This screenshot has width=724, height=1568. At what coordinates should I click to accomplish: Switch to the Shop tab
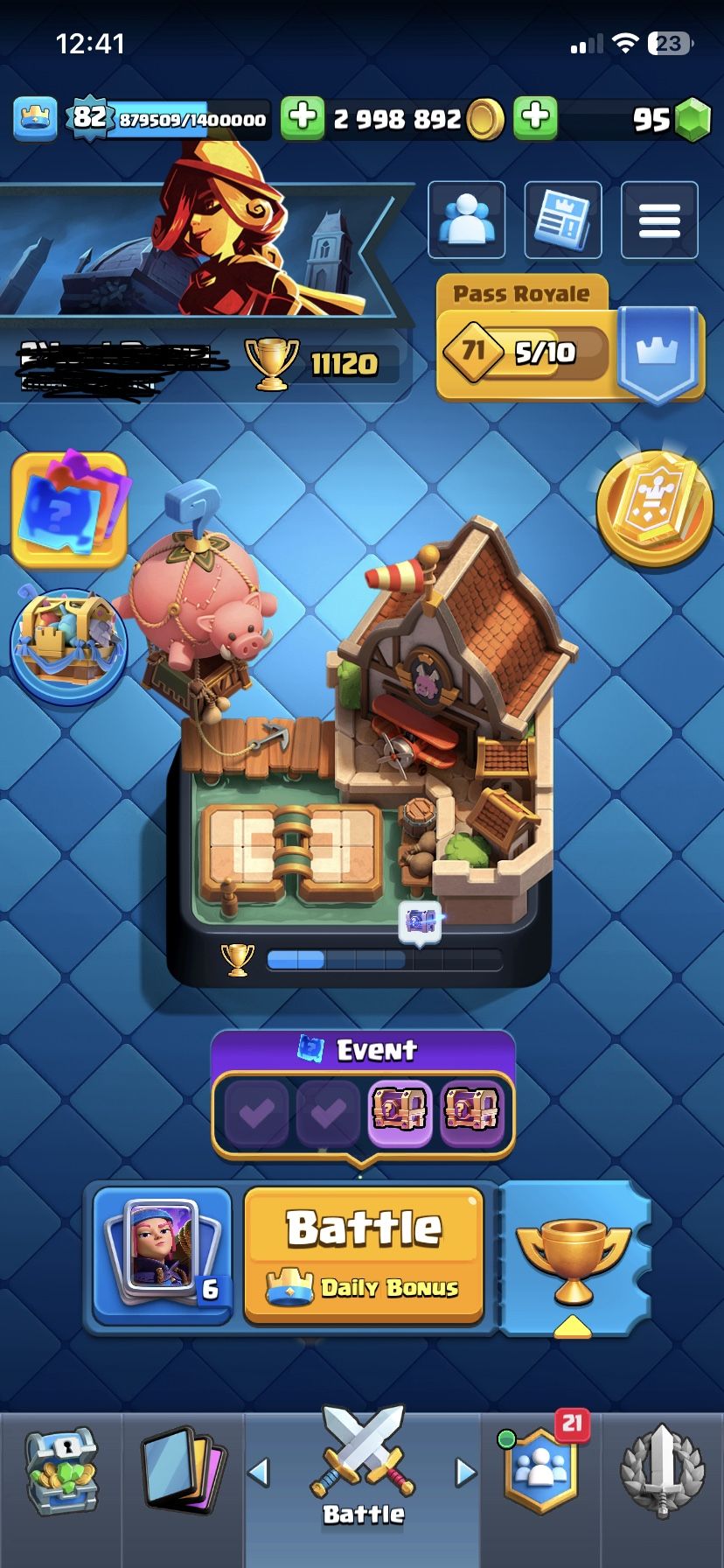coord(61,1473)
